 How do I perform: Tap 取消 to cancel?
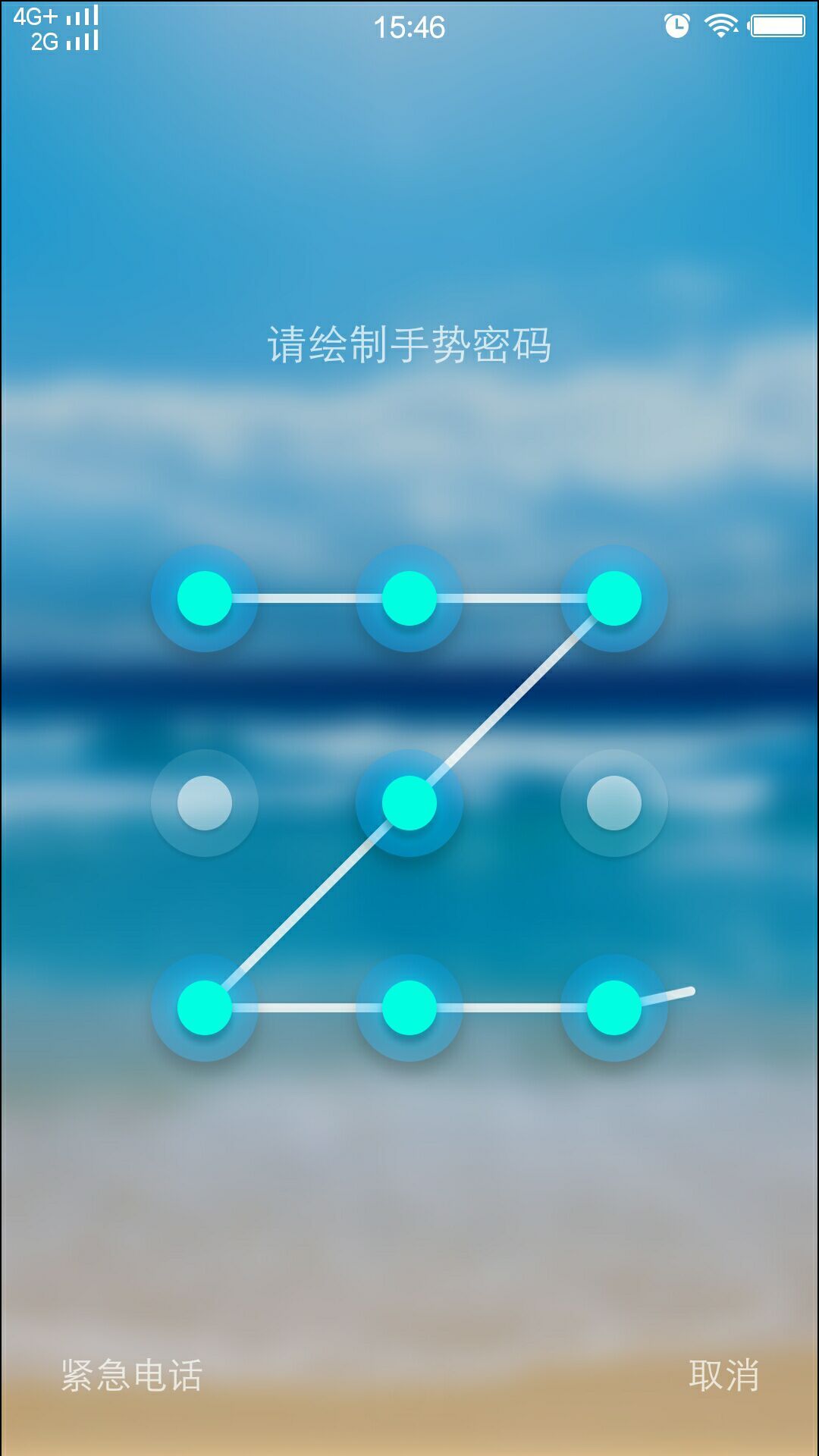click(723, 1375)
